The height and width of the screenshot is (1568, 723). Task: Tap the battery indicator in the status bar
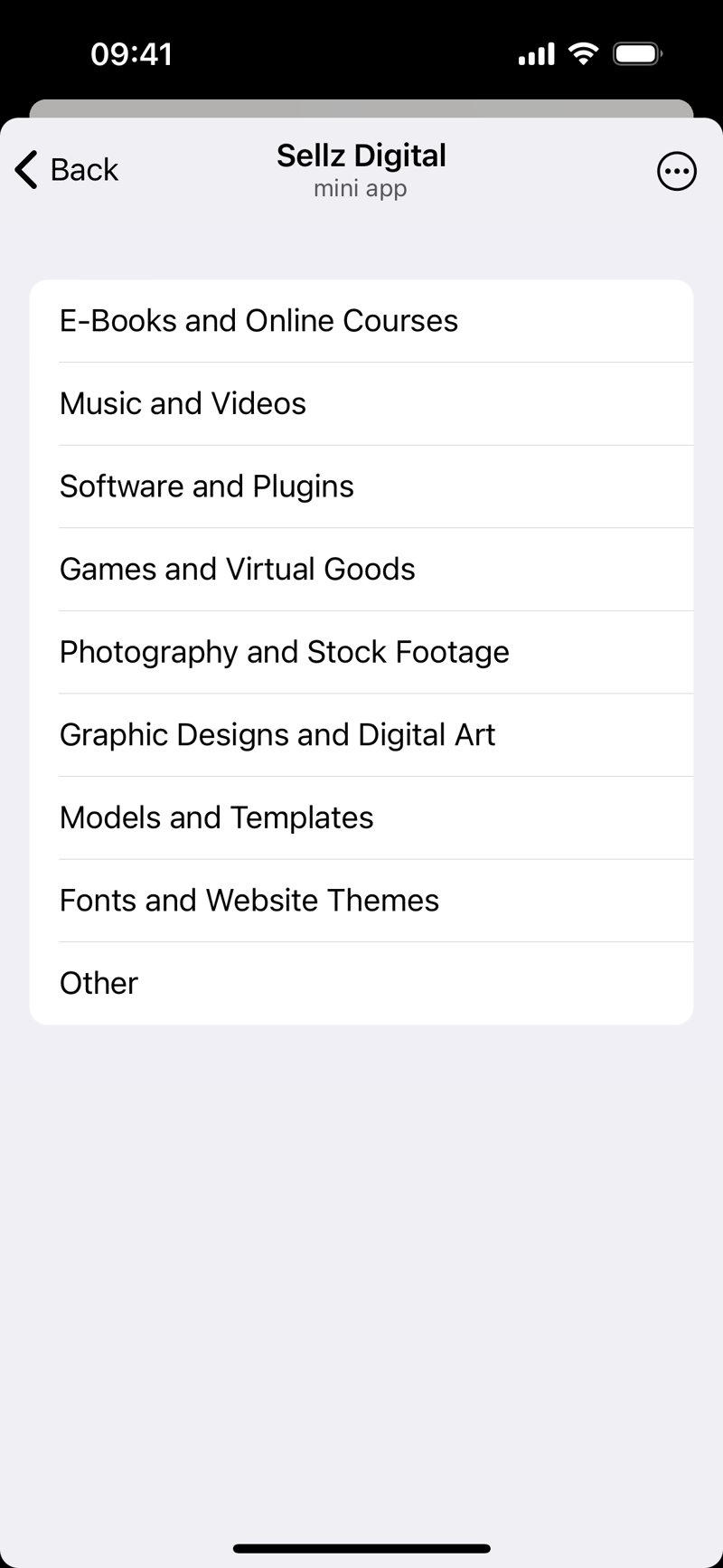coord(637,52)
